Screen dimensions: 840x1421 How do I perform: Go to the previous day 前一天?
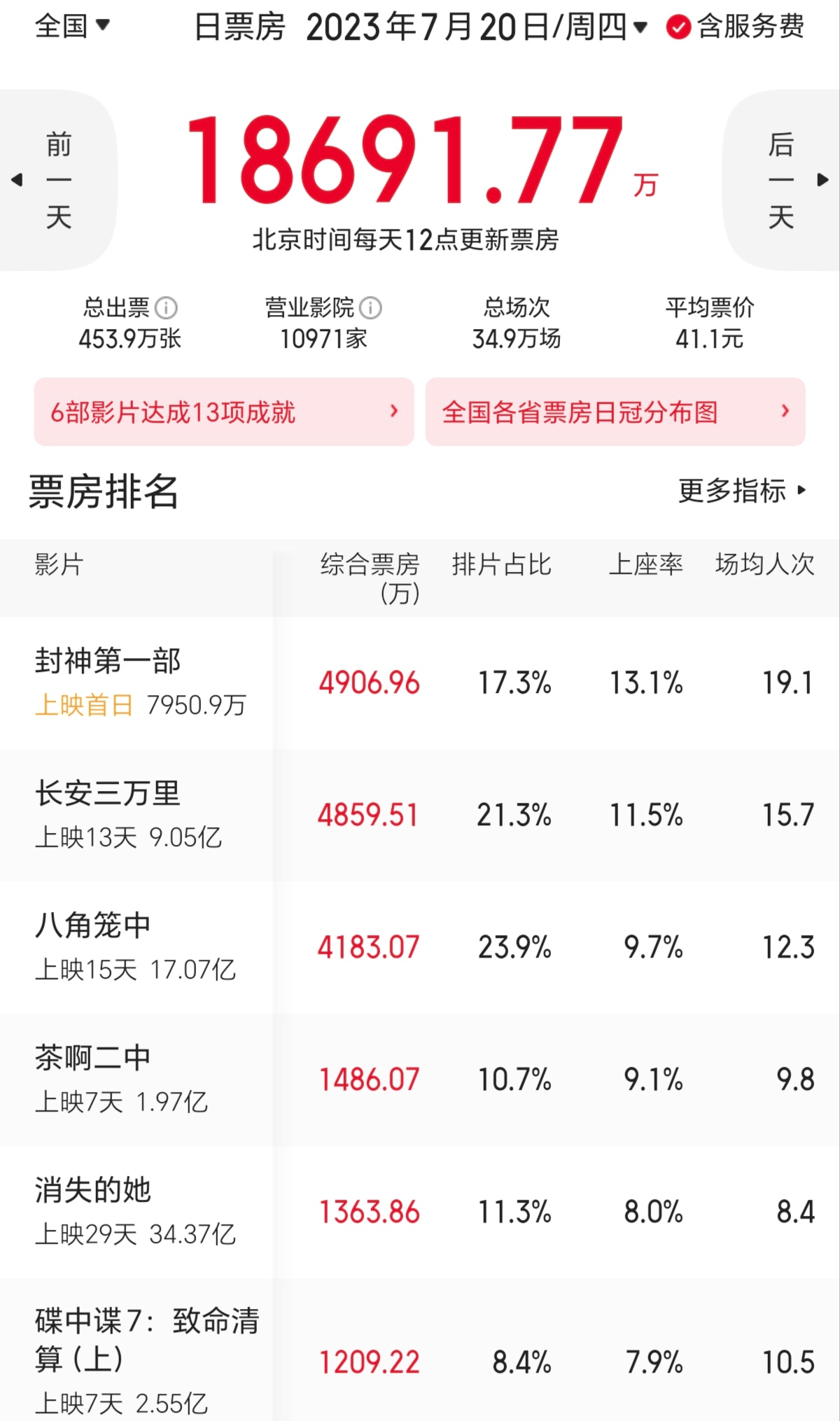(57, 181)
